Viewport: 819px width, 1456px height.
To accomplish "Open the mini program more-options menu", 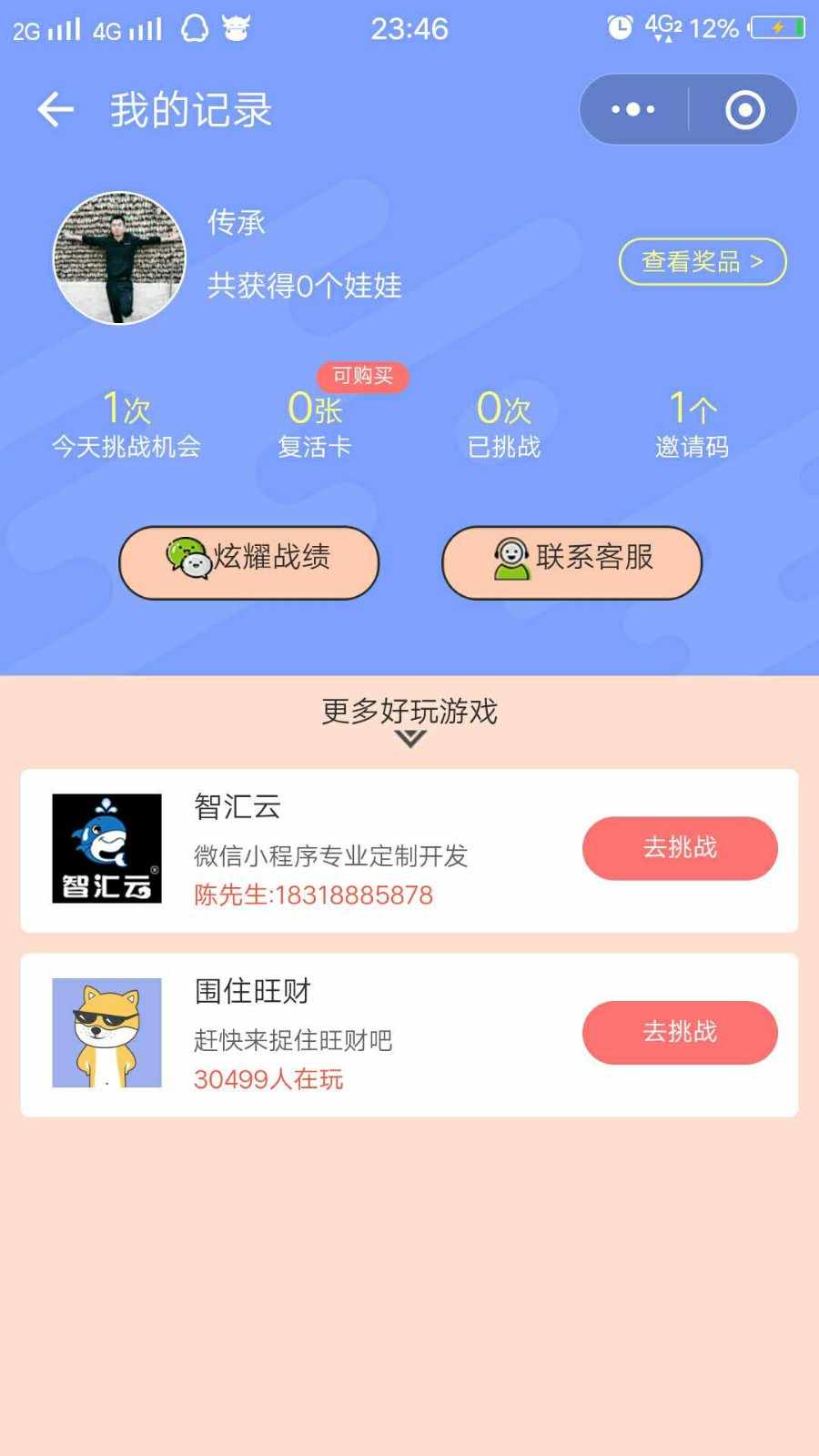I will point(633,110).
